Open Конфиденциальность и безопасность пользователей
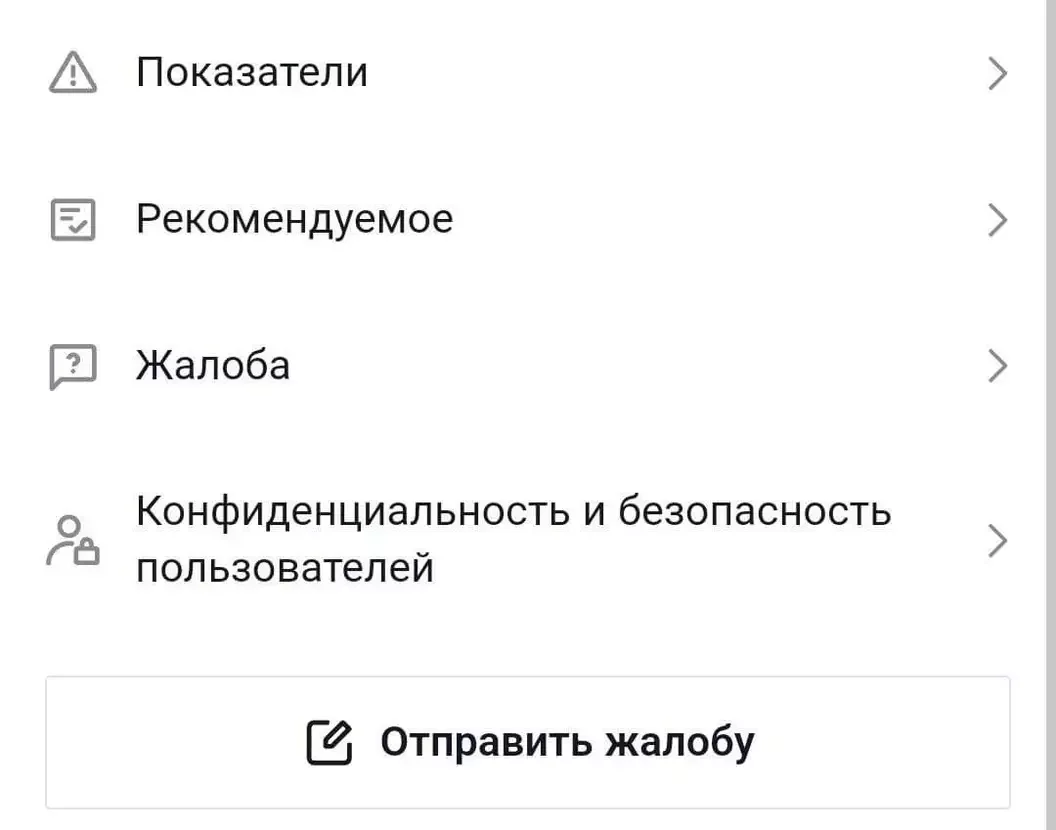The height and width of the screenshot is (830, 1056). (x=527, y=540)
